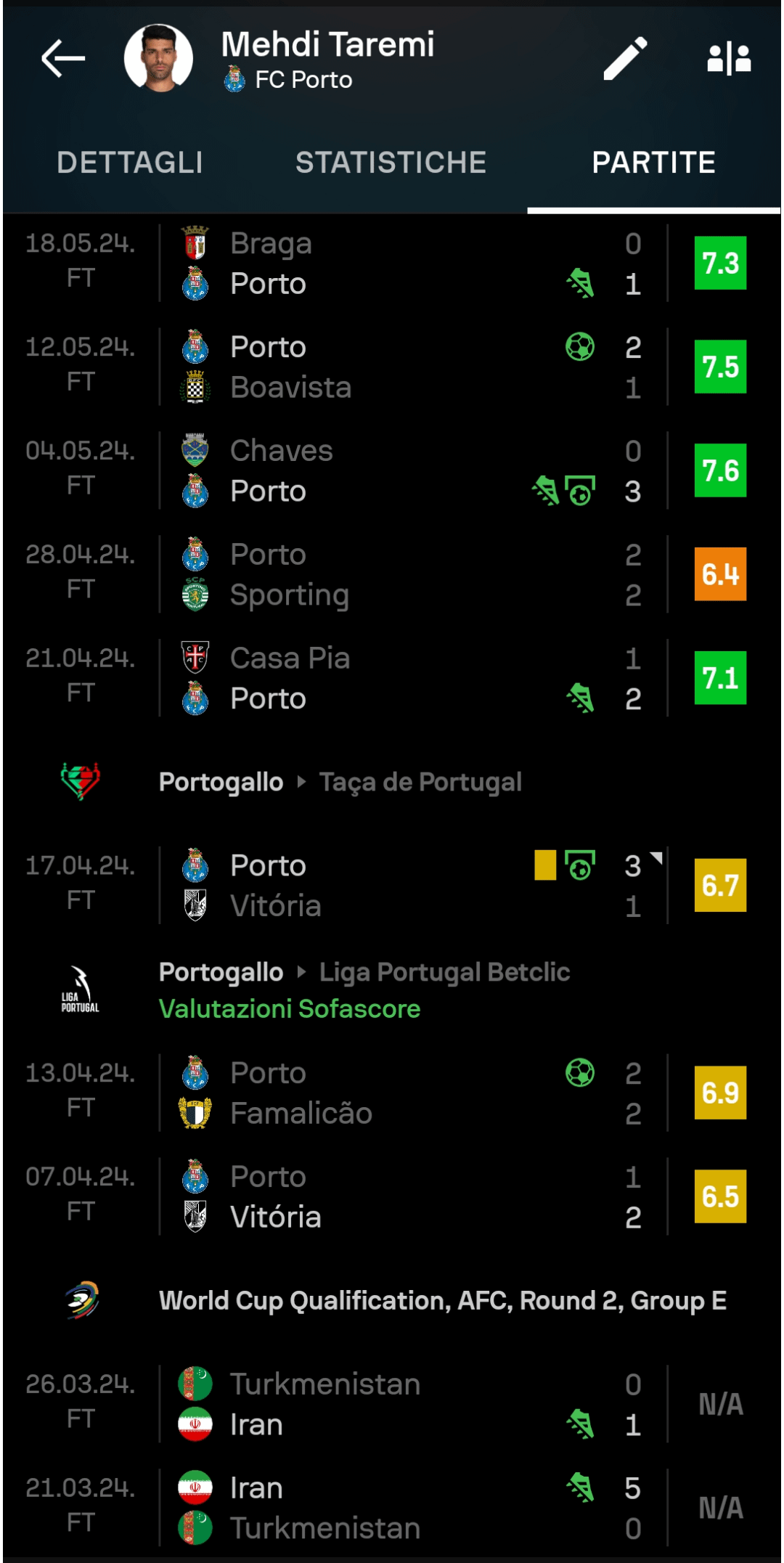The height and width of the screenshot is (1563, 784).
Task: Open the Taça de Portugal competition header
Action: [392, 782]
